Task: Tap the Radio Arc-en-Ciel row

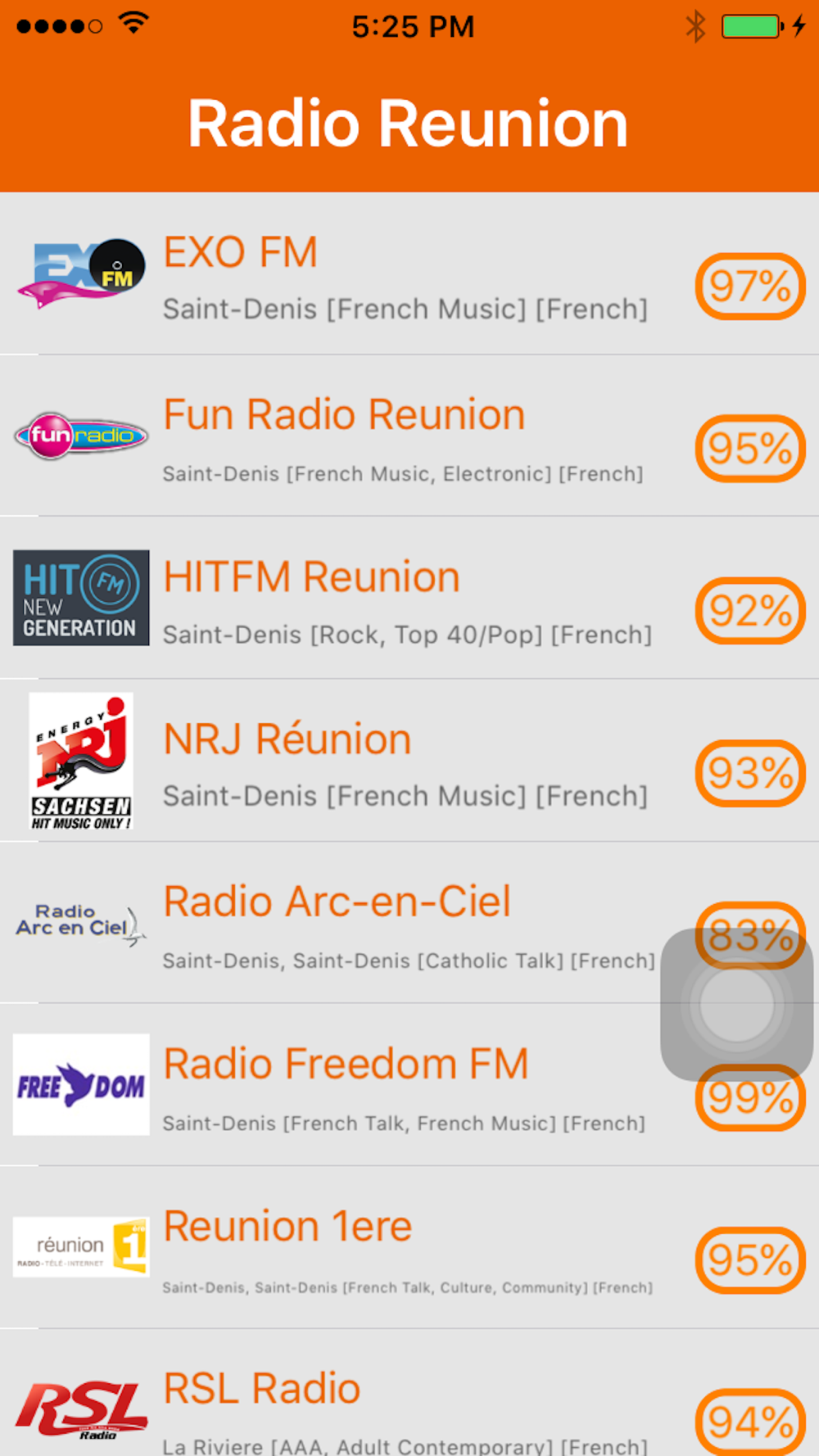Action: pos(409,923)
